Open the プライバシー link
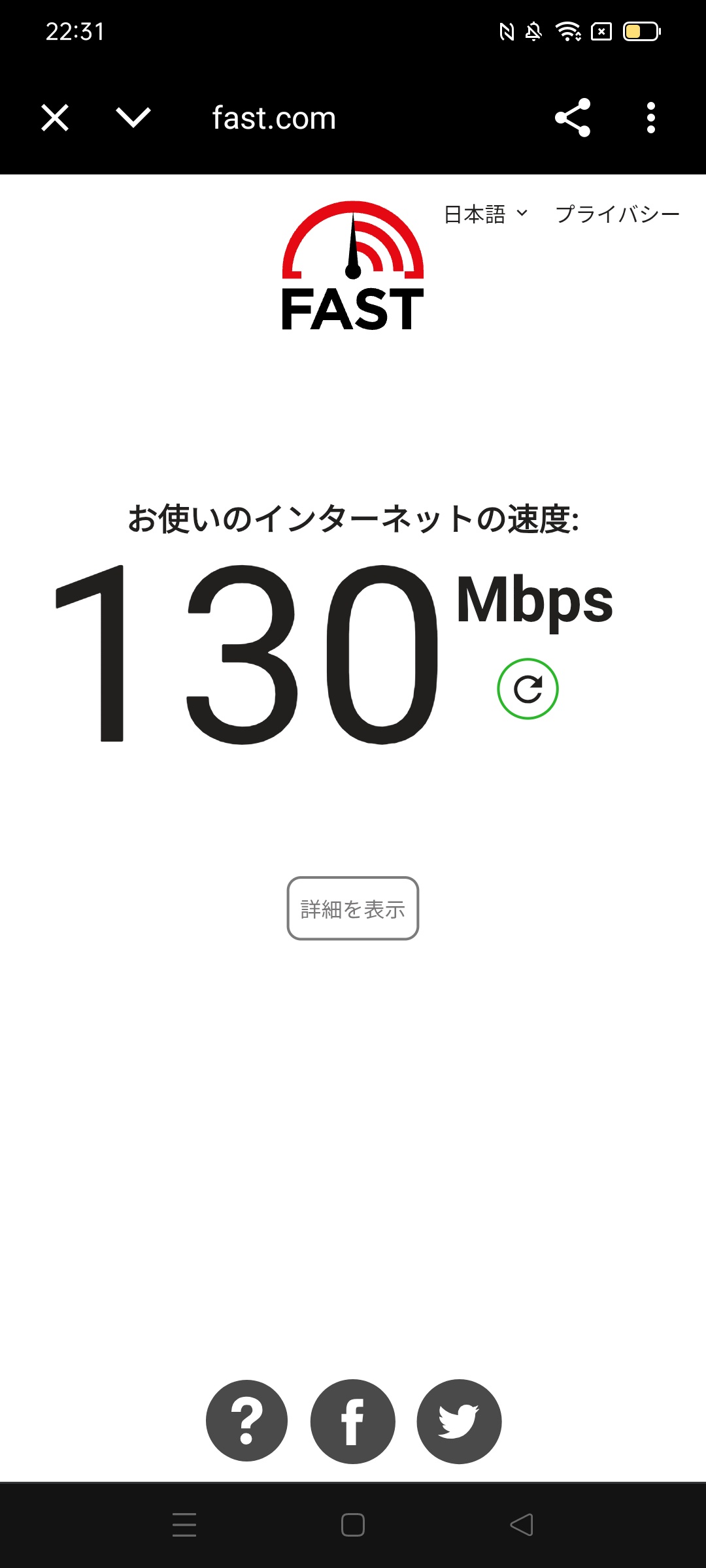Viewport: 706px width, 1568px height. click(617, 214)
